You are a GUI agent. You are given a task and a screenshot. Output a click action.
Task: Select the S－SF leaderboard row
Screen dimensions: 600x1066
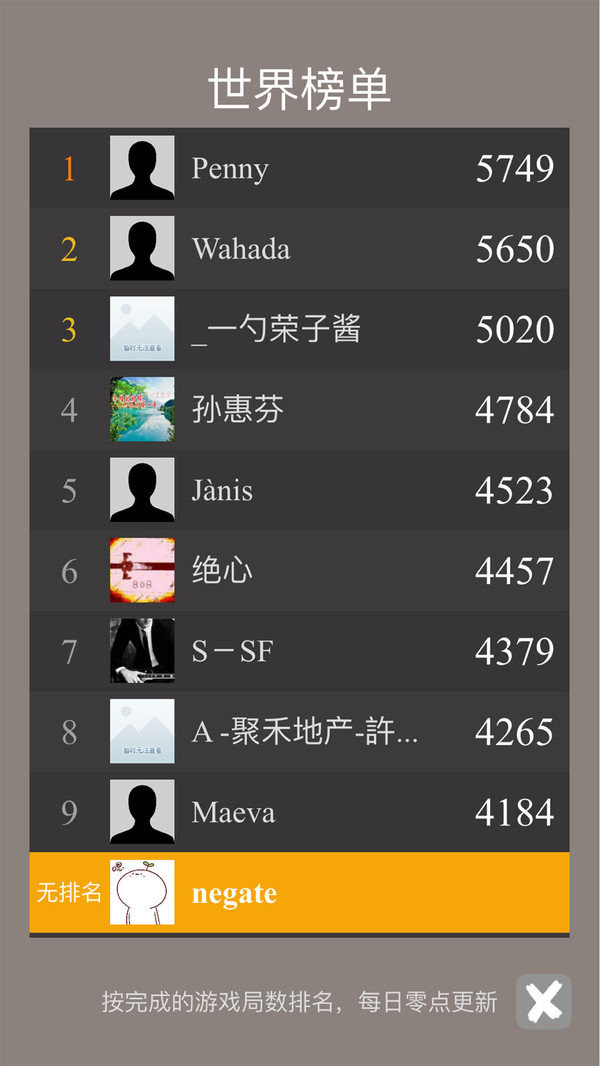click(x=300, y=651)
